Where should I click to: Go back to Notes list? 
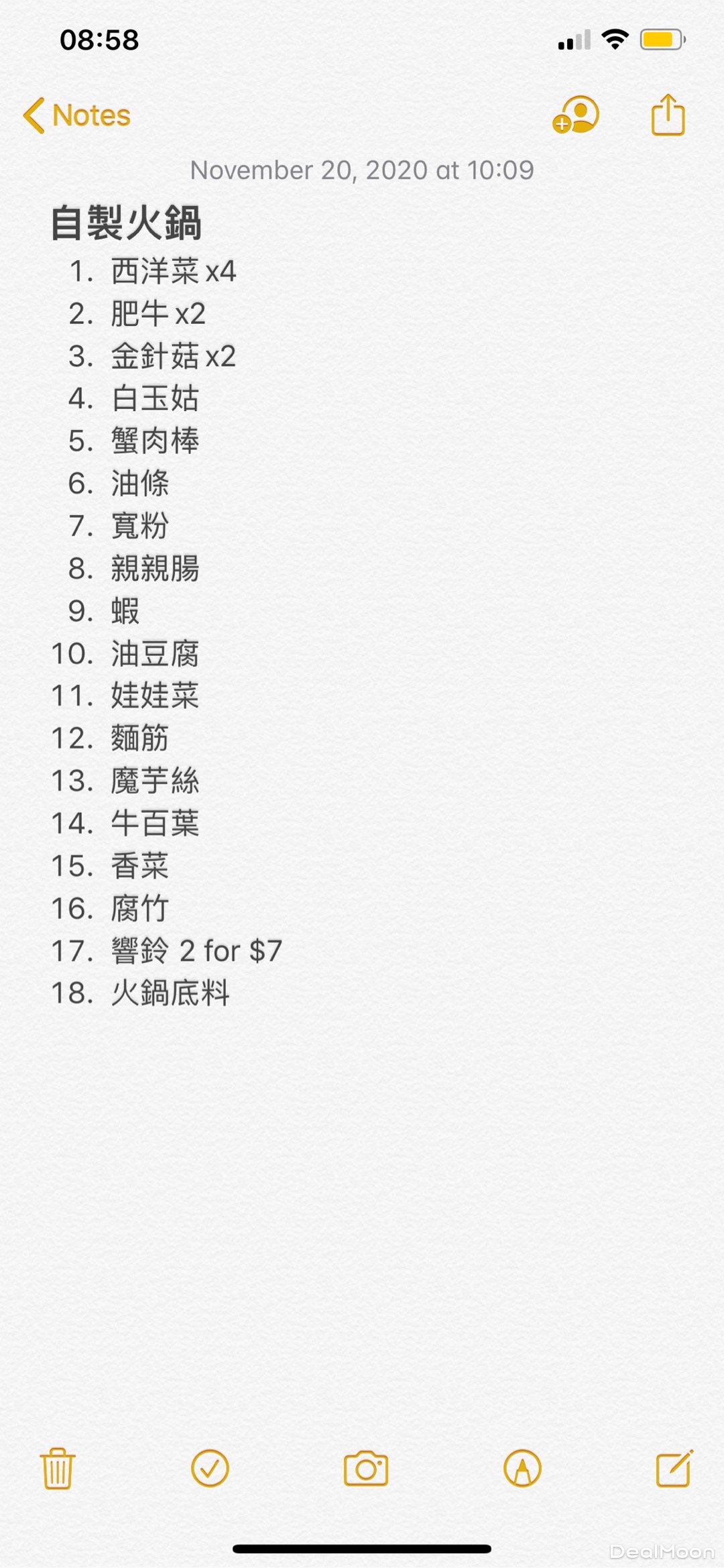click(x=76, y=115)
